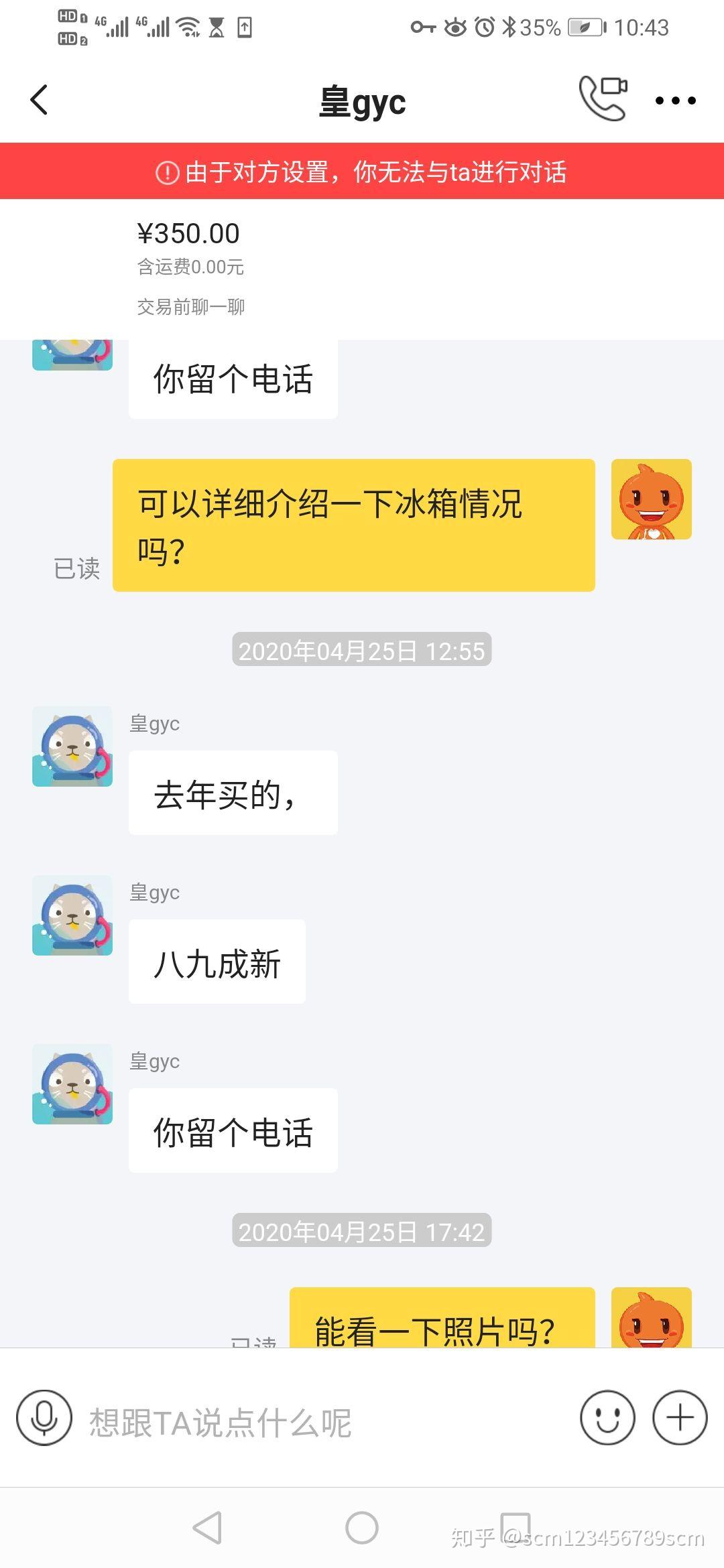Open my orange avatar beside 可以详细介绍一下冰箱情况吗

pyautogui.click(x=651, y=499)
